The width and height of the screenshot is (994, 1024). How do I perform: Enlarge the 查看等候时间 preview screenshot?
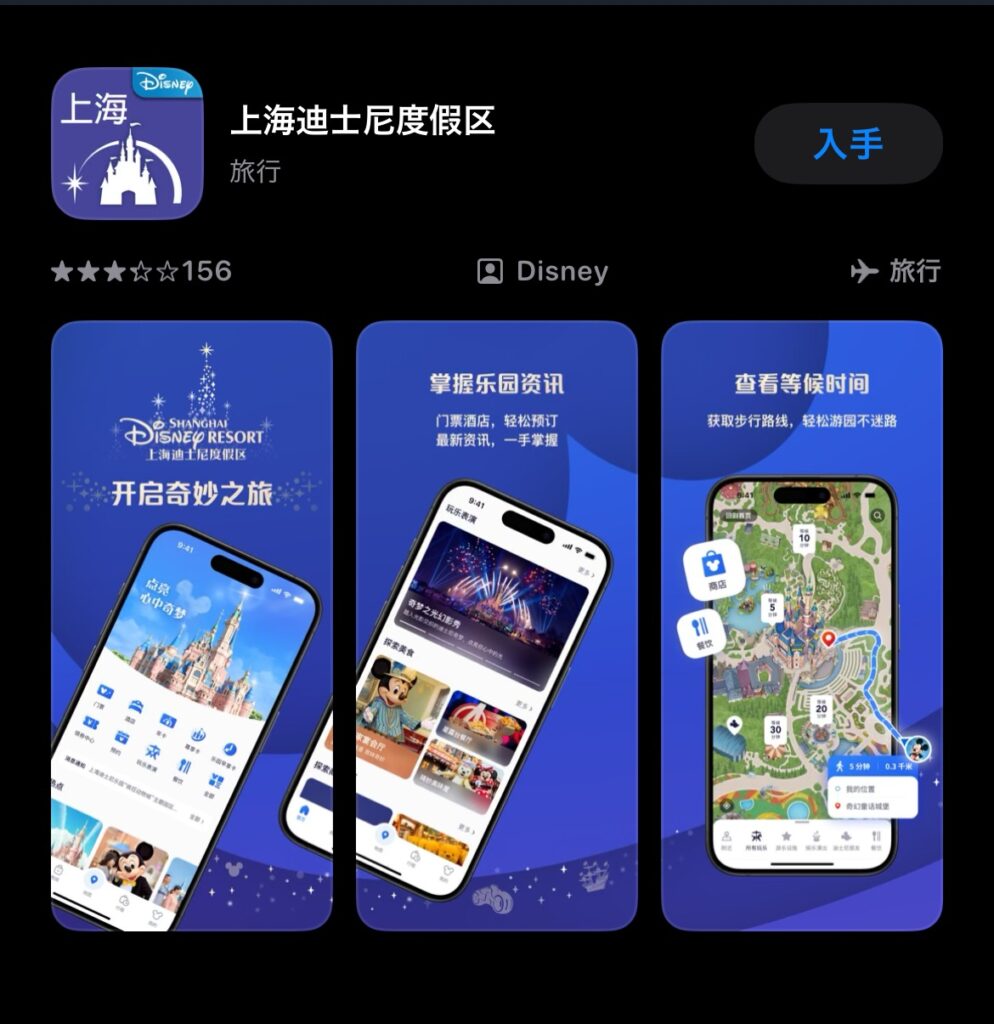click(801, 625)
